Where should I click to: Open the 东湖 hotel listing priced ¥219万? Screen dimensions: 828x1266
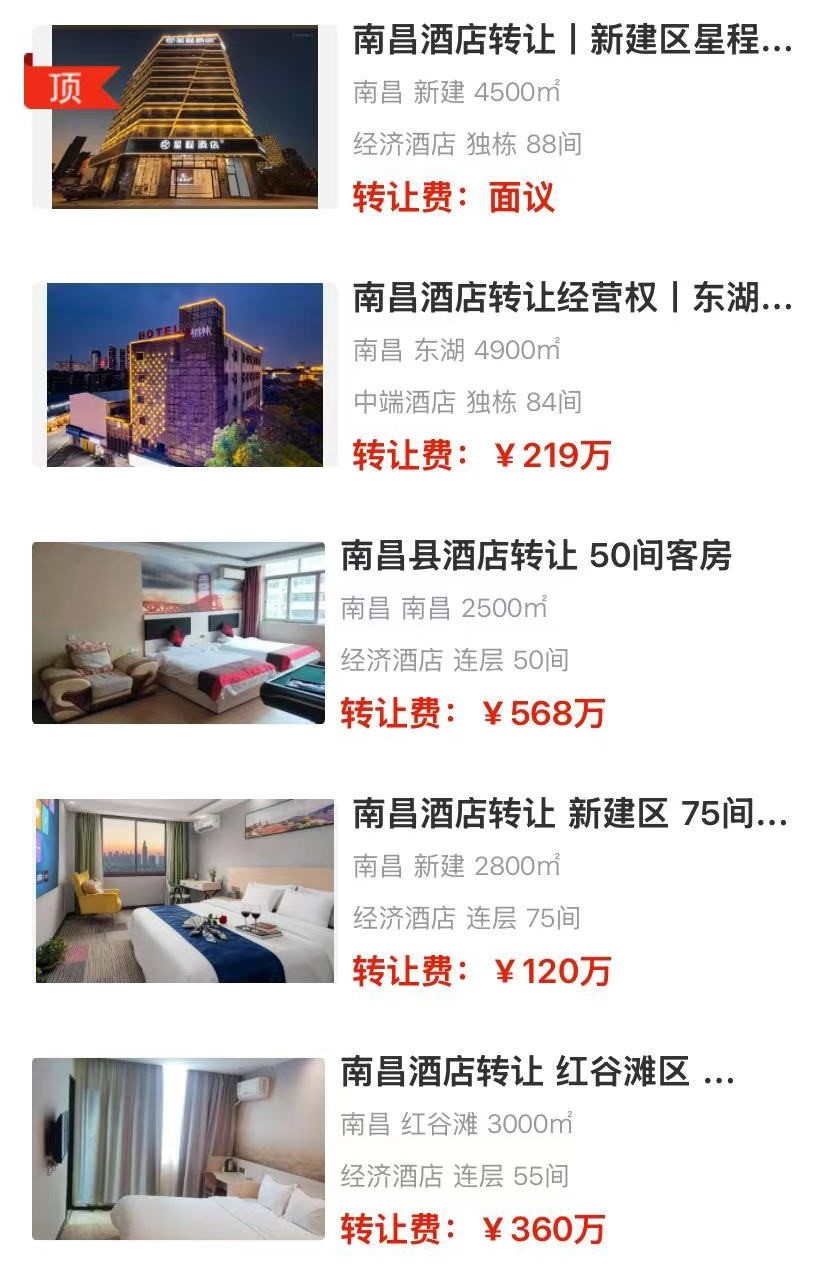572,298
